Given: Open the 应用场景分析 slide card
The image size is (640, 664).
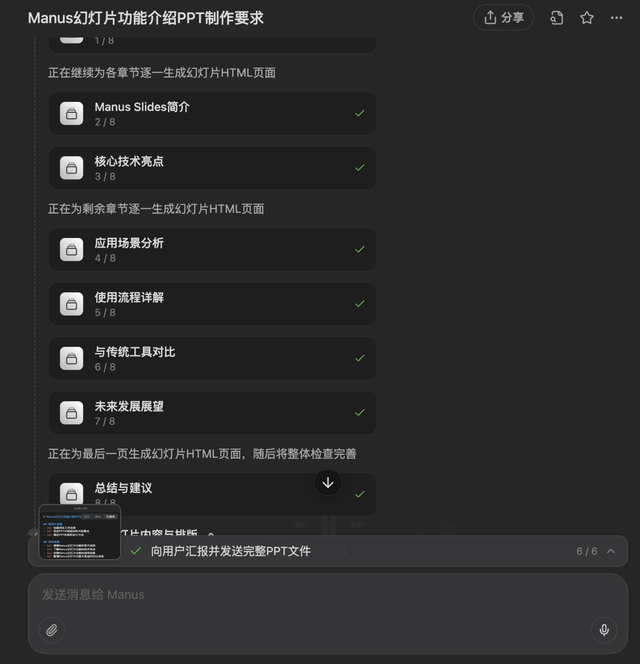Looking at the screenshot, I should click(212, 250).
